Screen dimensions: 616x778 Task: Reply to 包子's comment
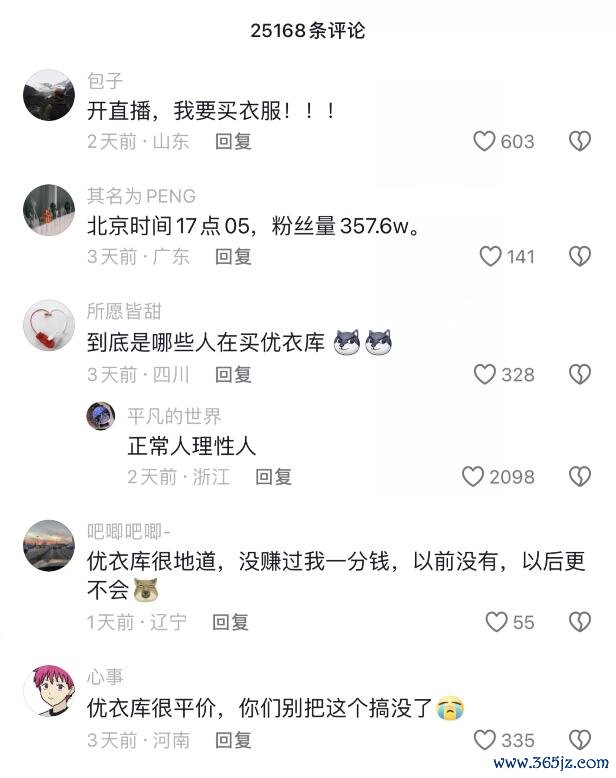click(x=234, y=141)
